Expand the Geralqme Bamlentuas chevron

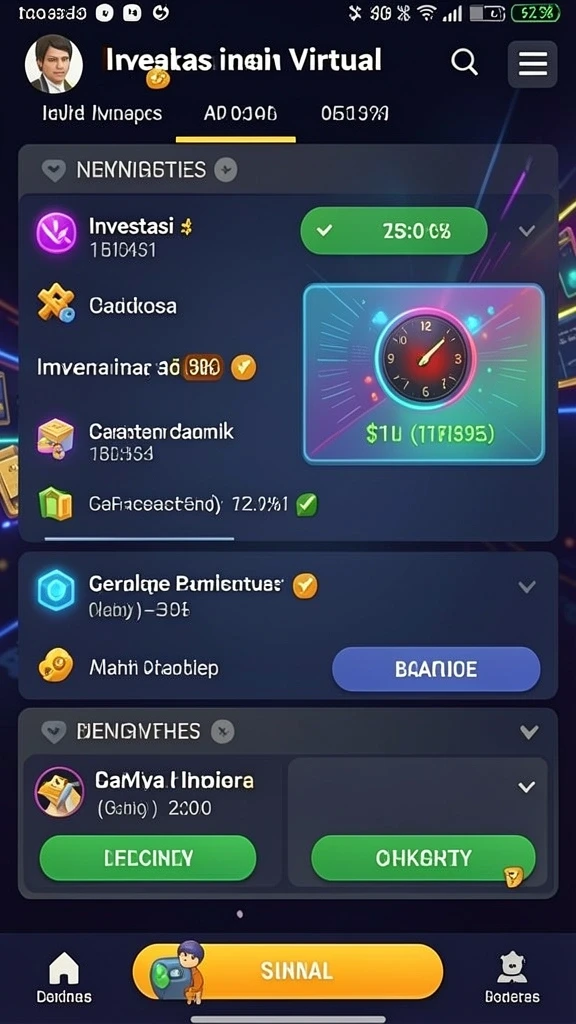coord(527,586)
